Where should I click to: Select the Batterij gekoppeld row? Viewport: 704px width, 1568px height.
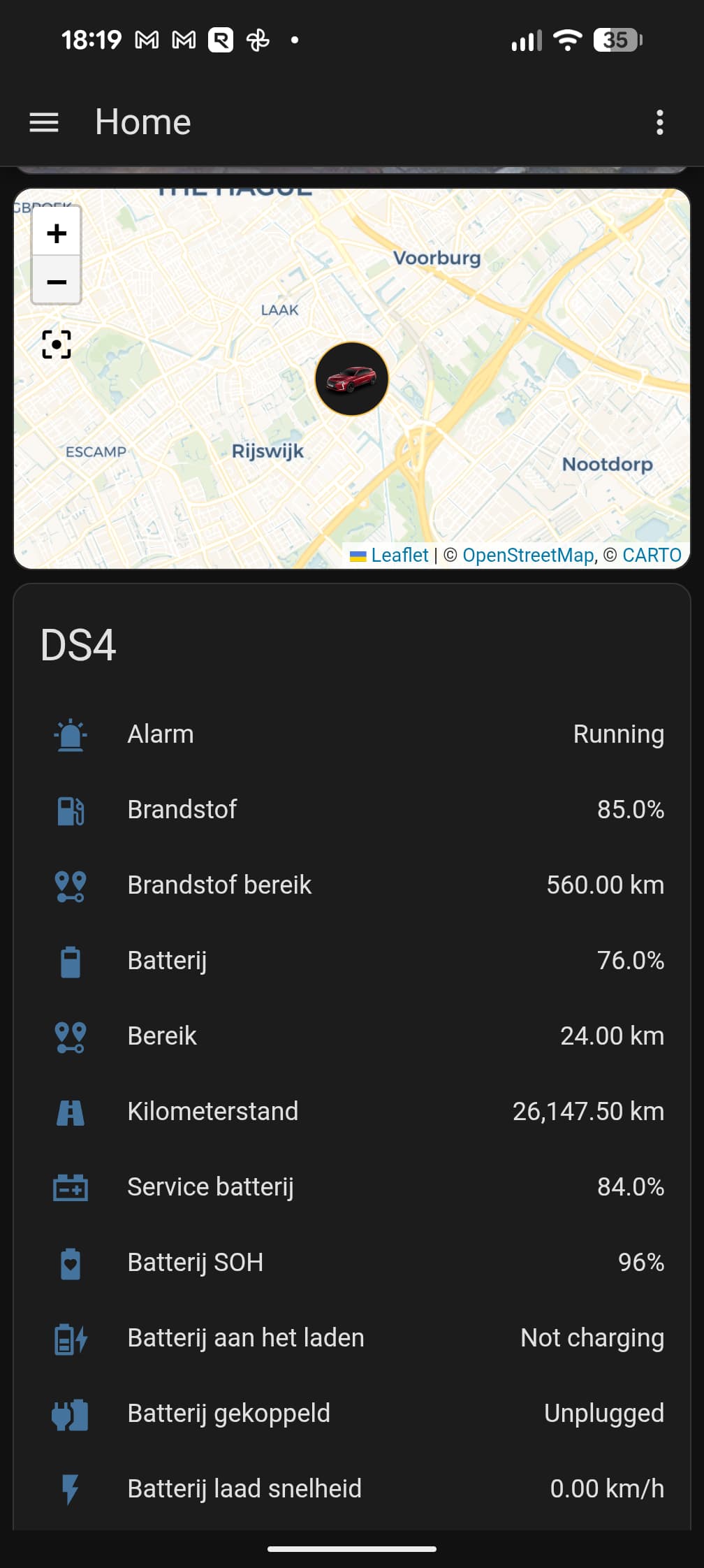pyautogui.click(x=352, y=1414)
